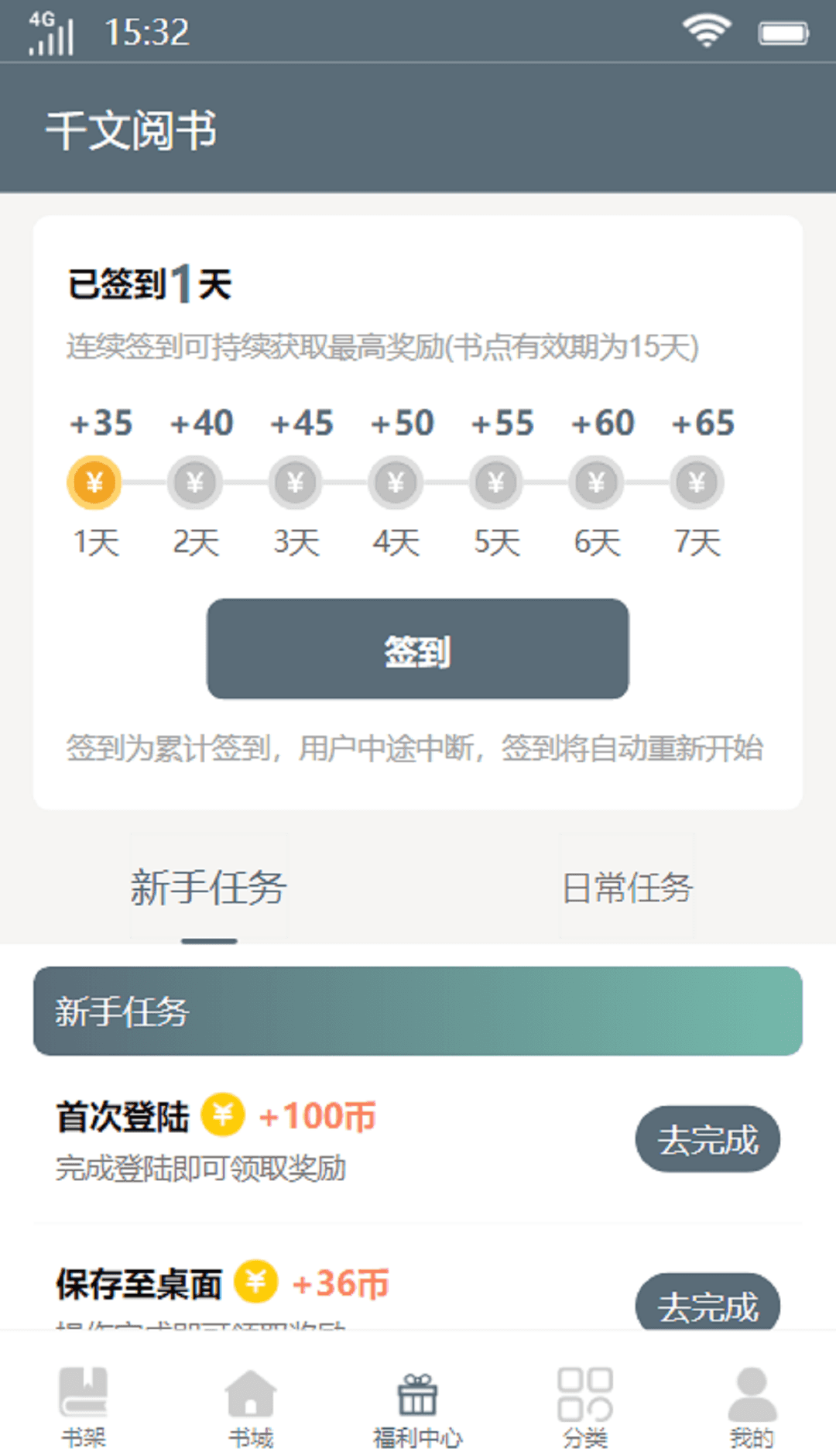
Task: Tap 去完成 for 保存至桌面 task
Action: pyautogui.click(x=708, y=1303)
